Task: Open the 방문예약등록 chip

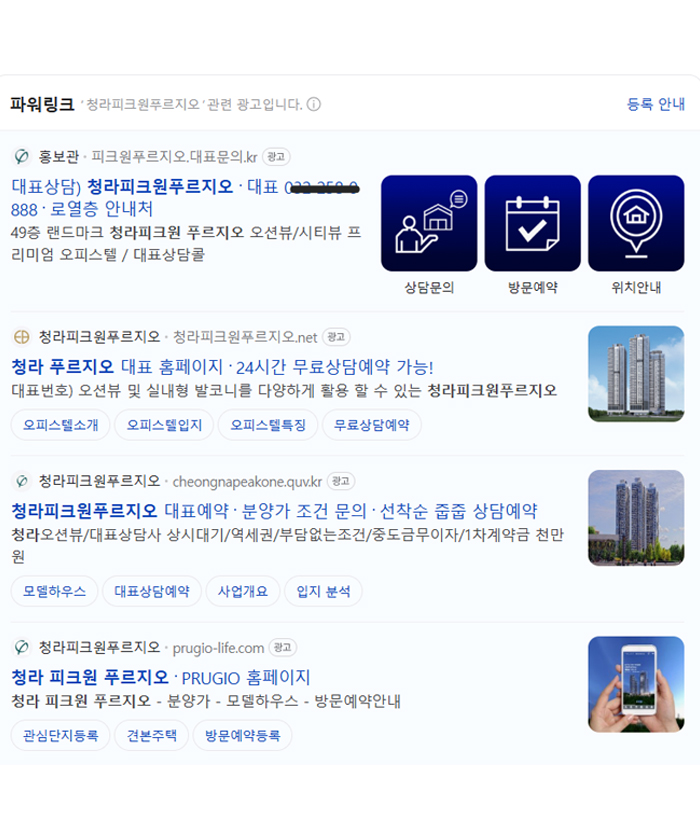Action: [242, 736]
